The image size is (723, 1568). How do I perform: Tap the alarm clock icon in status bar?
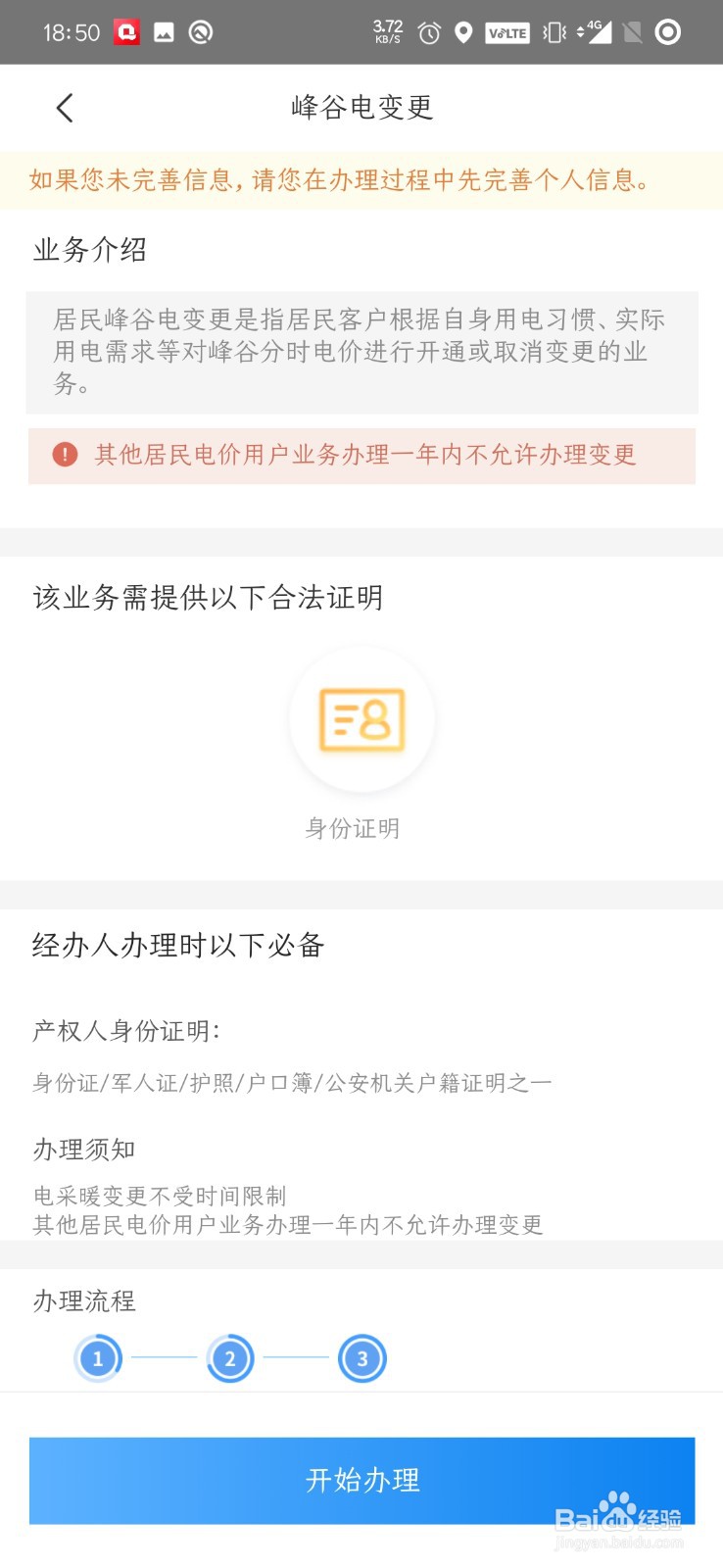click(x=428, y=31)
